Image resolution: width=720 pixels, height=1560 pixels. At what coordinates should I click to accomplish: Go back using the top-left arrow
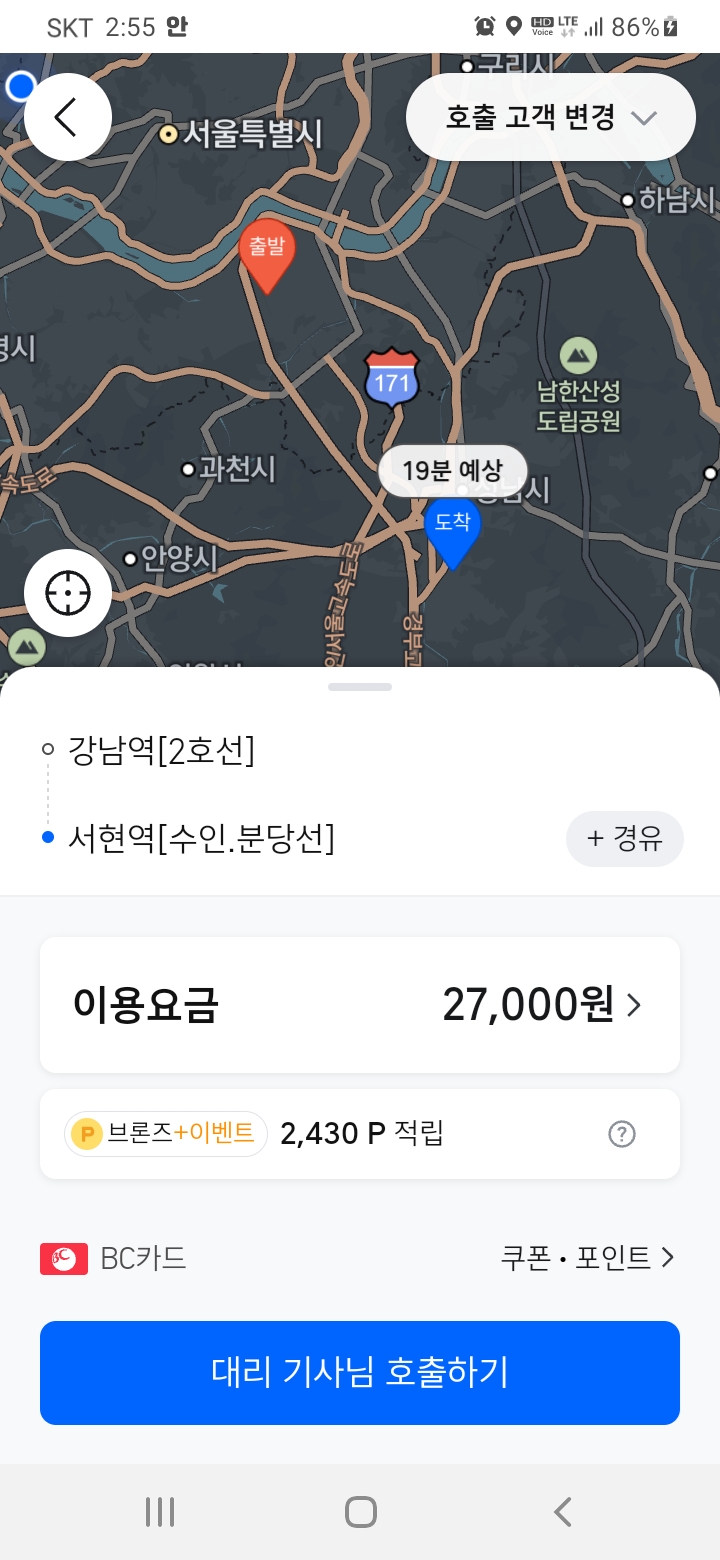pyautogui.click(x=67, y=117)
